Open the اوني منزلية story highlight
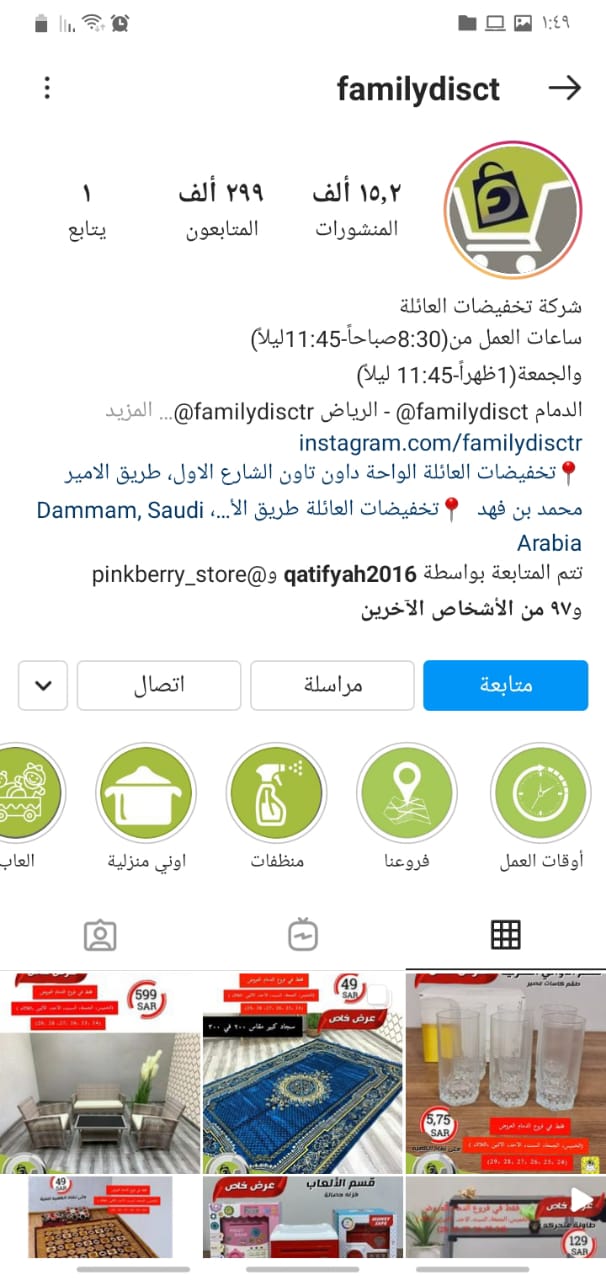606x1280 pixels. pos(146,793)
